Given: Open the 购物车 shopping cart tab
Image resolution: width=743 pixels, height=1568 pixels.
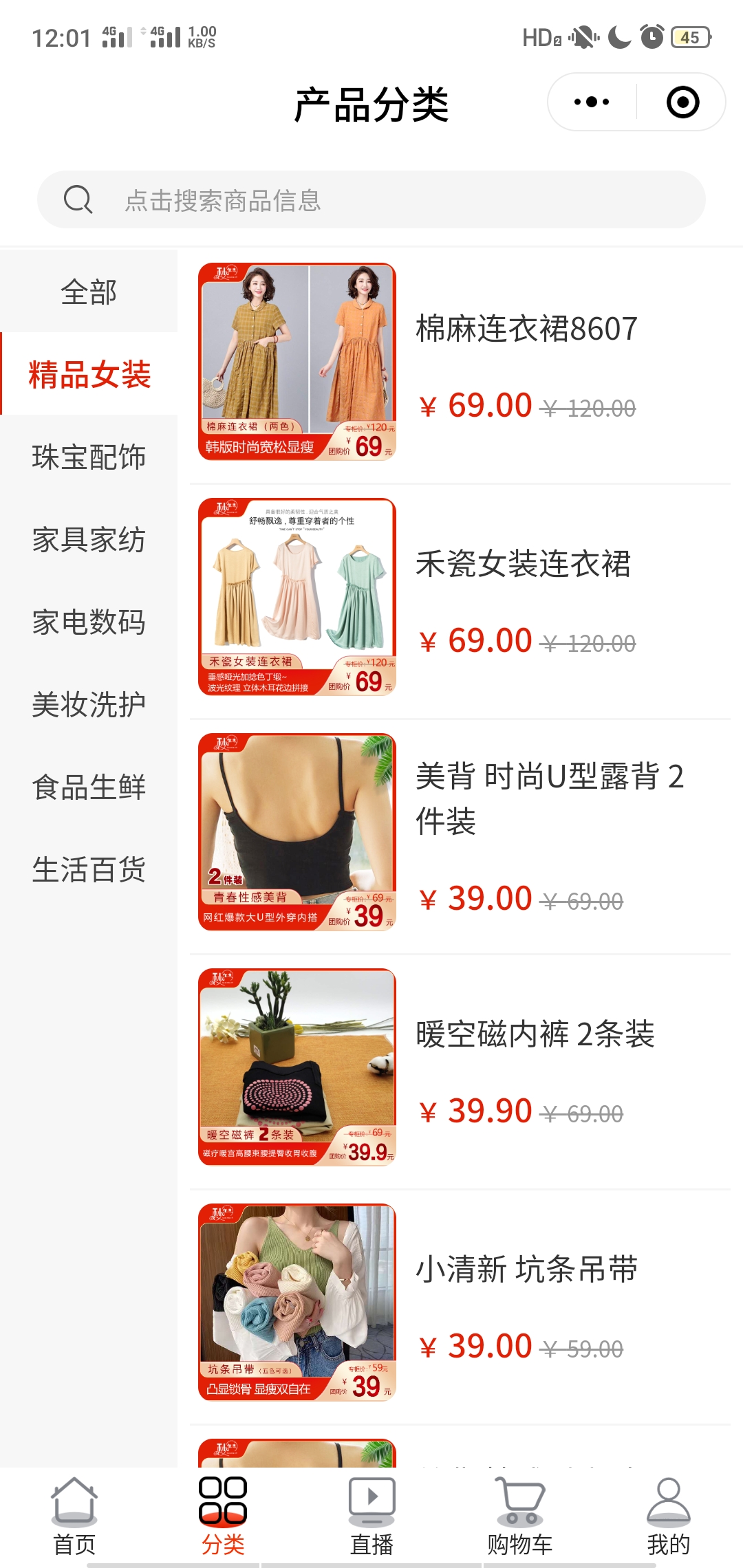Looking at the screenshot, I should tap(520, 1516).
